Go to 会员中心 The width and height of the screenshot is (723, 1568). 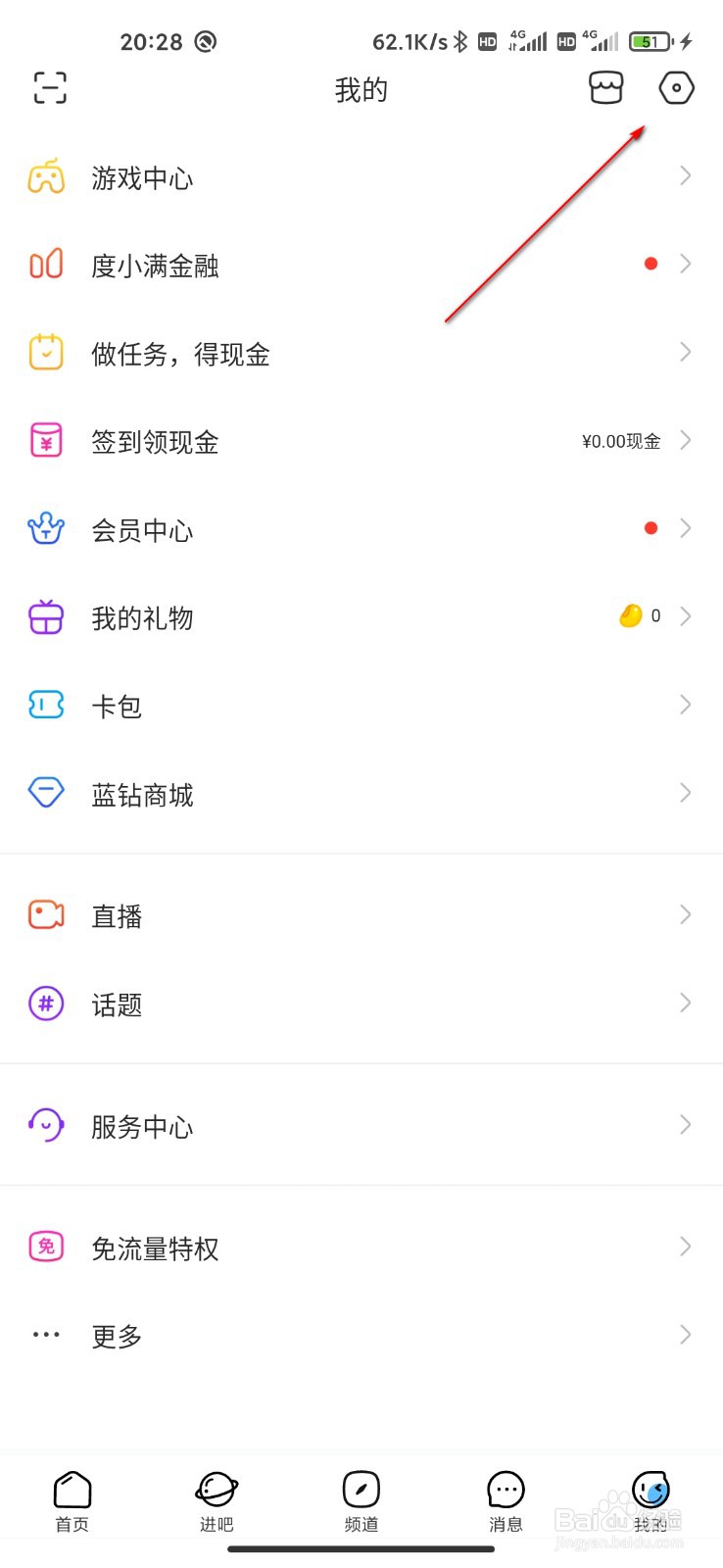[x=361, y=530]
